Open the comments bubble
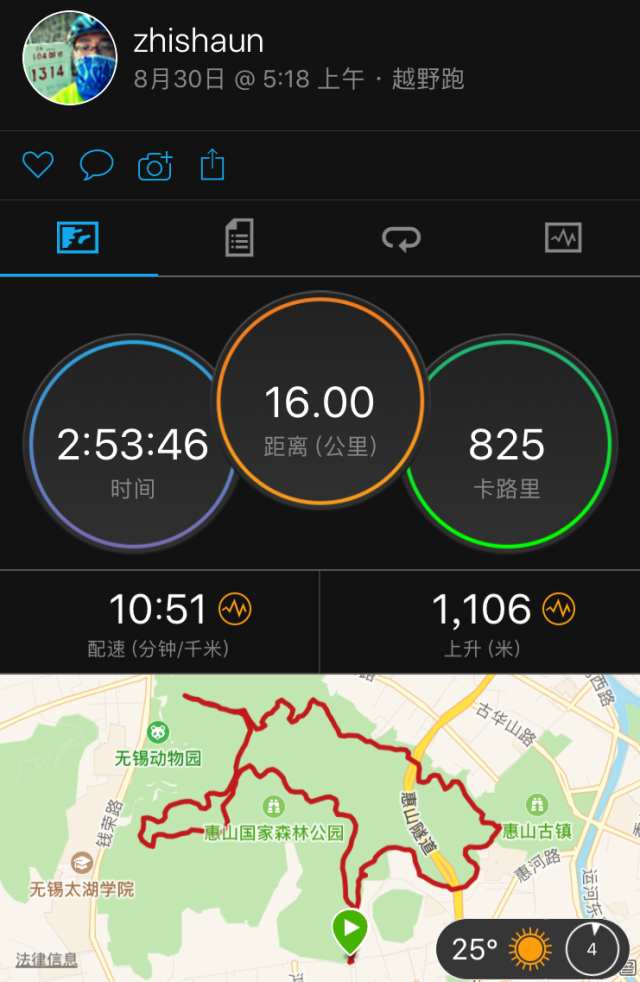 pos(96,165)
